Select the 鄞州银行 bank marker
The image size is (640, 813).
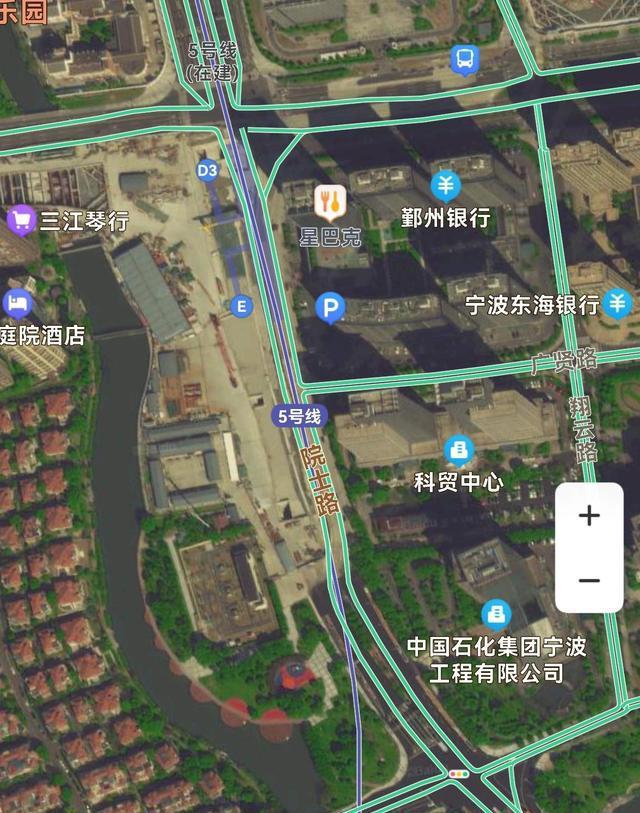click(x=446, y=185)
